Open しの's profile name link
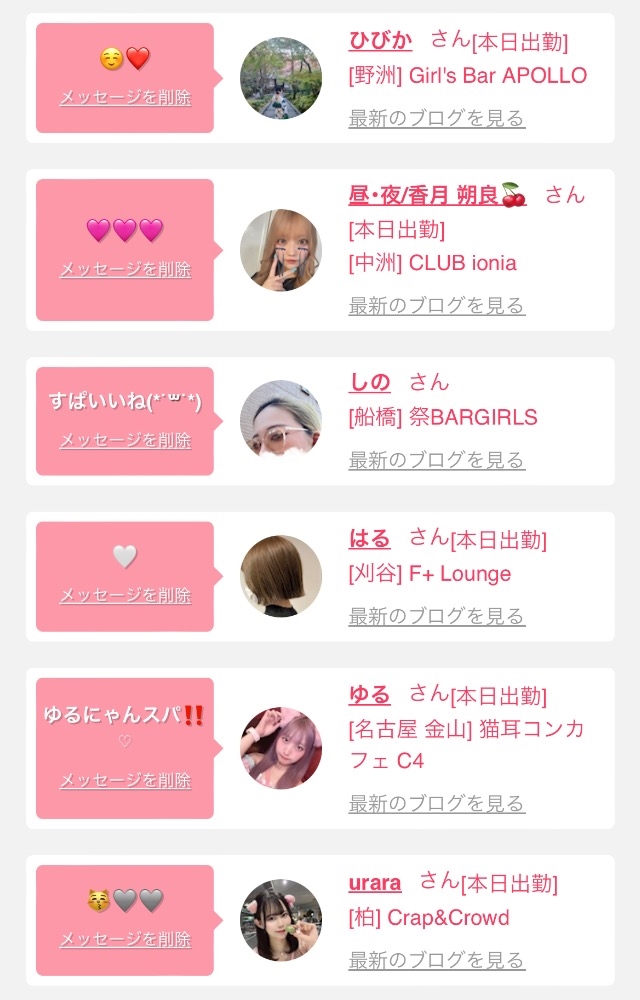 [x=370, y=382]
